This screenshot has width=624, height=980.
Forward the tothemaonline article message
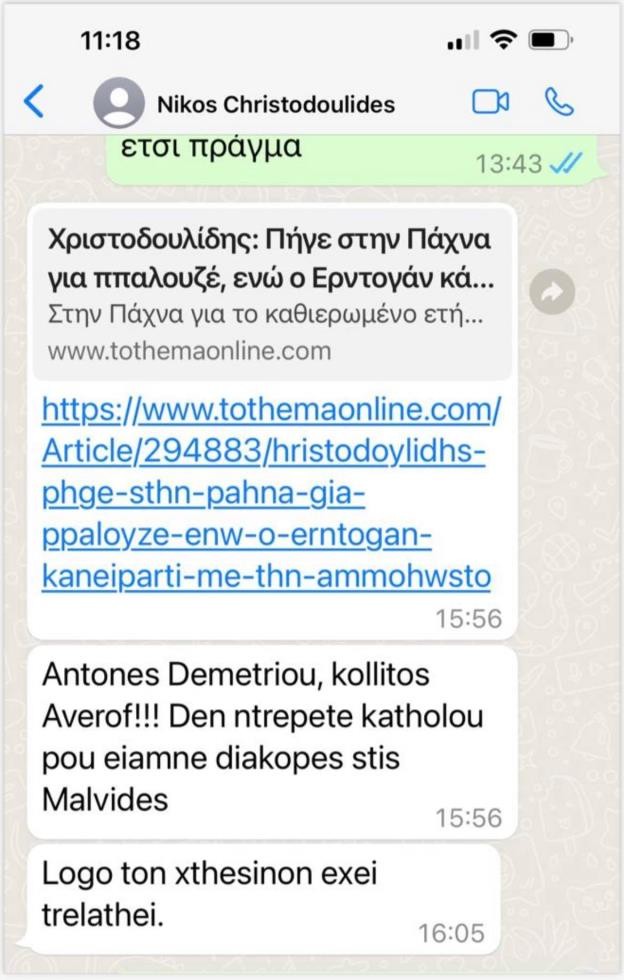[x=552, y=292]
